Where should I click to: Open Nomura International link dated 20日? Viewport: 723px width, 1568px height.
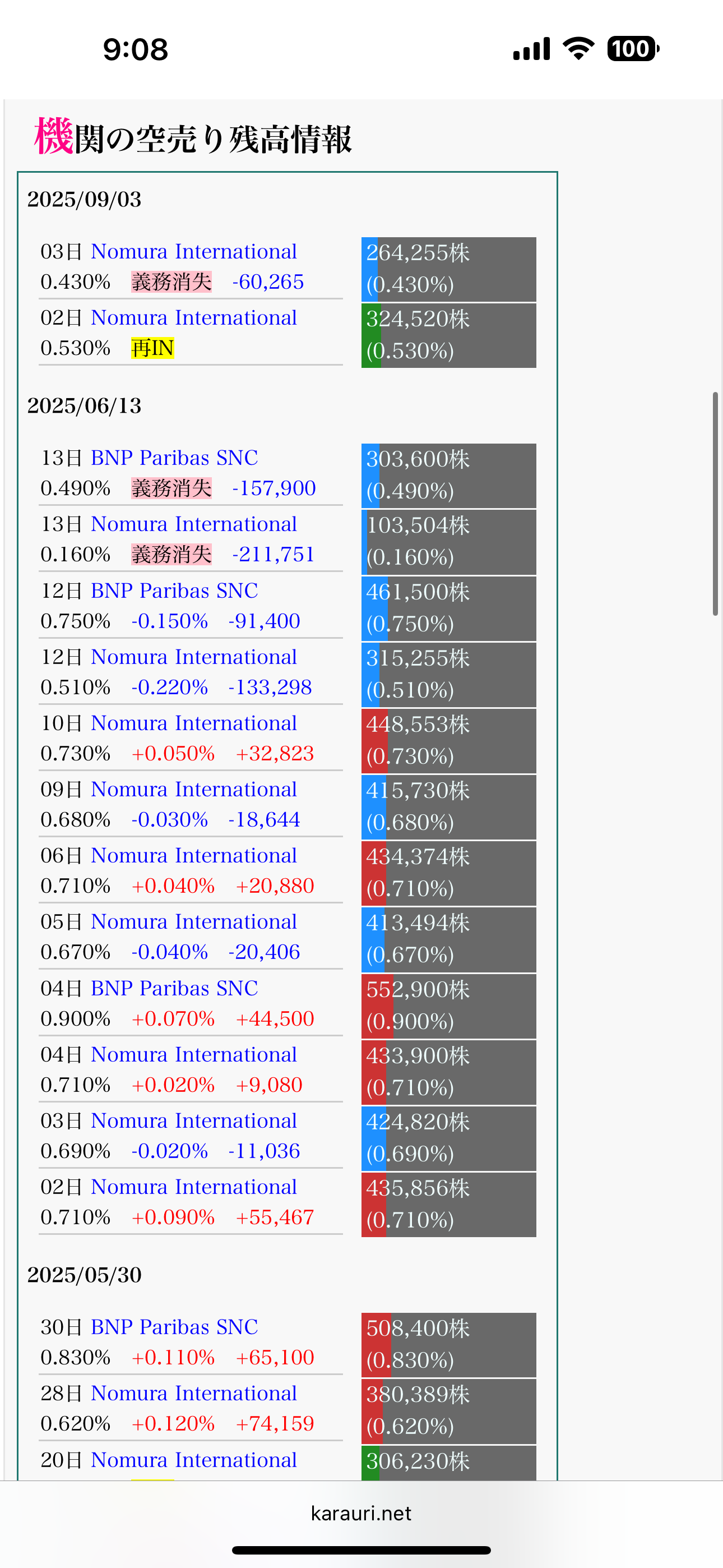coord(193,1460)
